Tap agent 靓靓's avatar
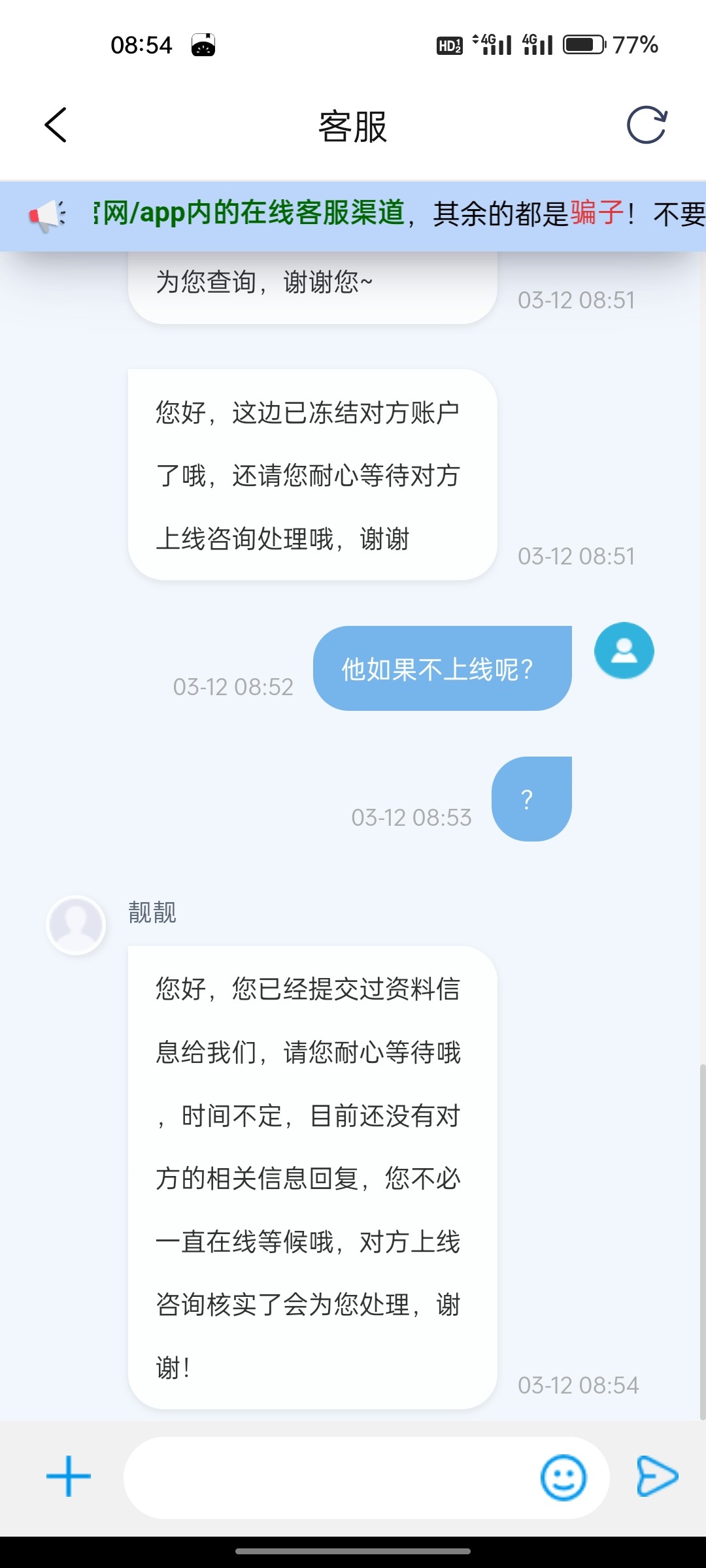706x1568 pixels. tap(76, 925)
